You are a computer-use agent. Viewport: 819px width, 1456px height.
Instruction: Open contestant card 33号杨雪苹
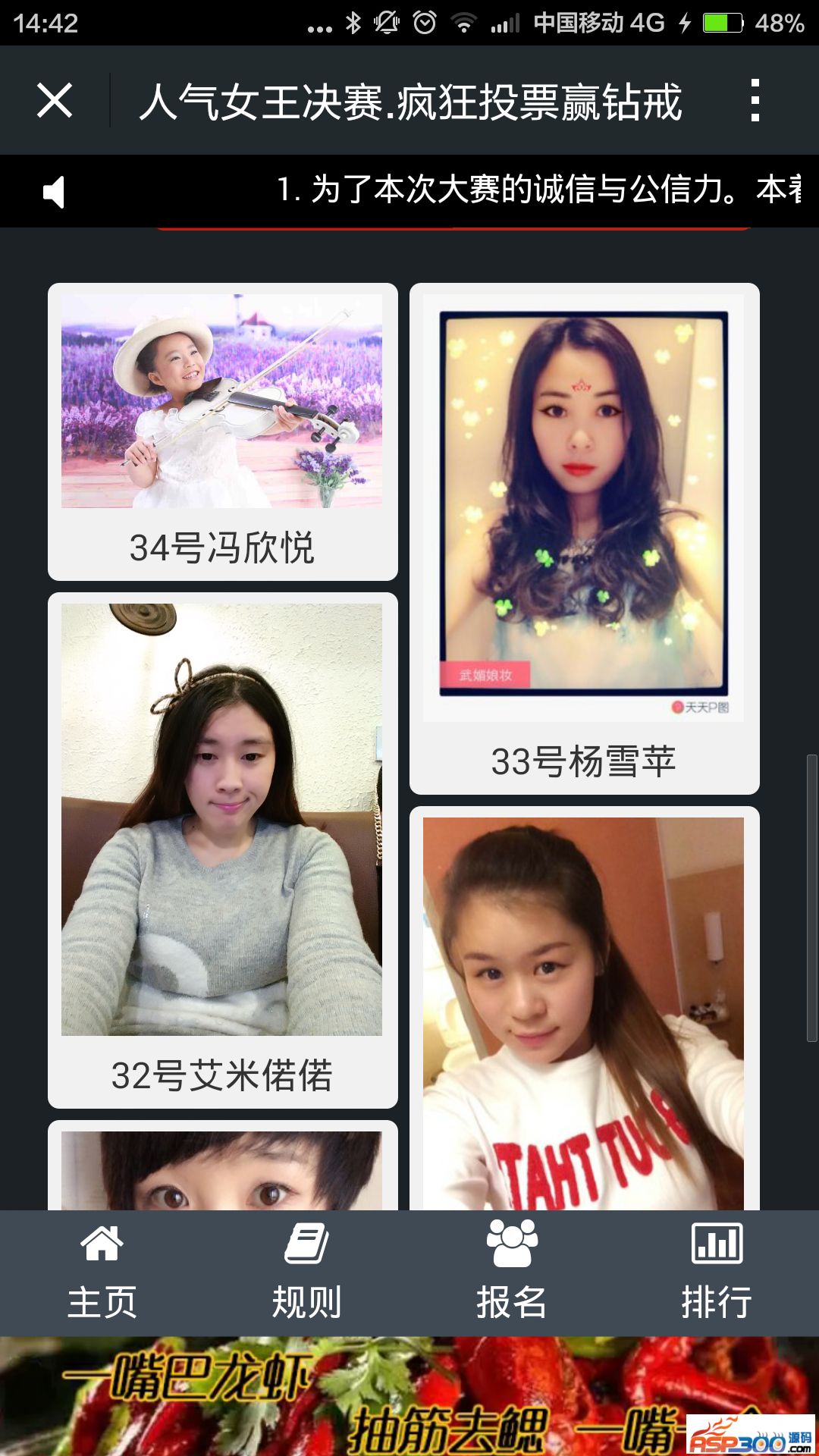coord(584,538)
